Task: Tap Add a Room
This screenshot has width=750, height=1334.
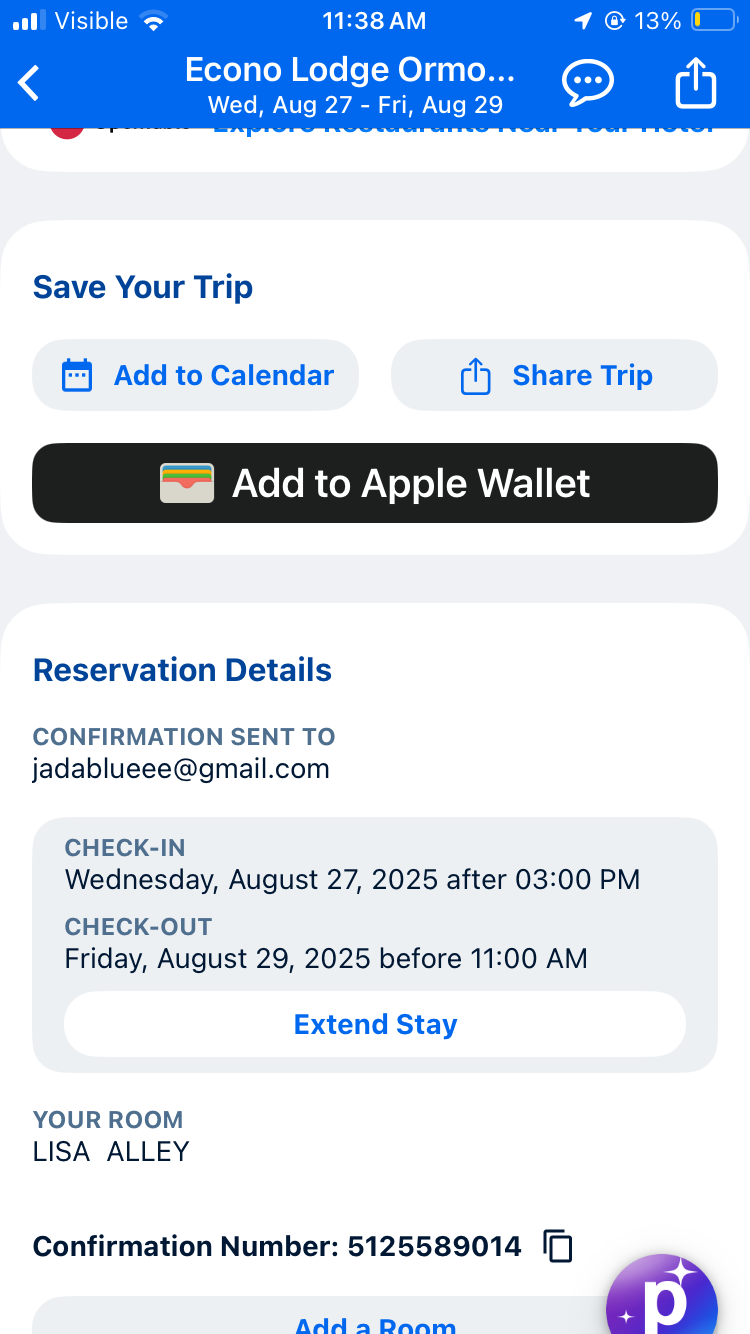Action: (x=375, y=1322)
